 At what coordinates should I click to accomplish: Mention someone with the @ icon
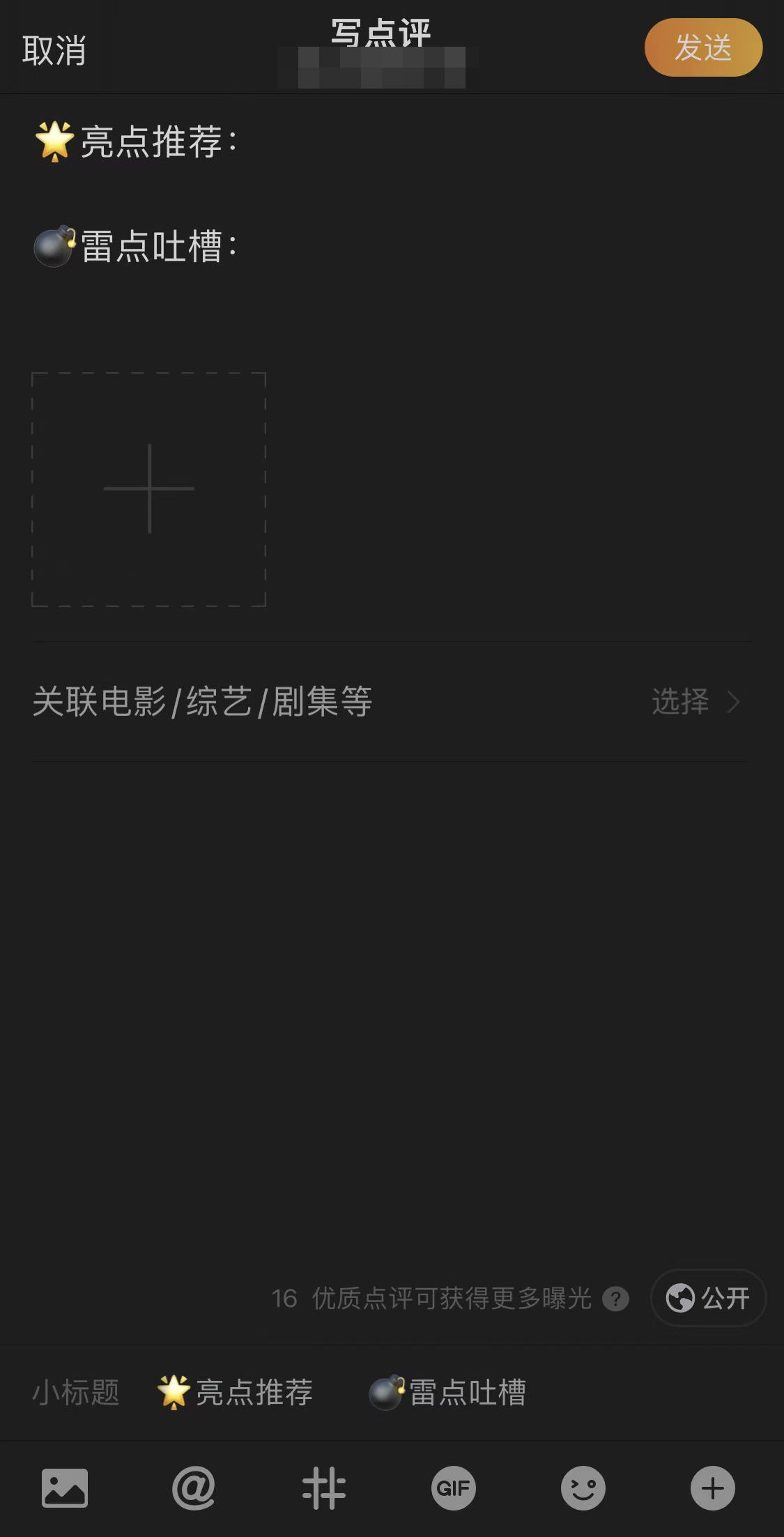(194, 1488)
